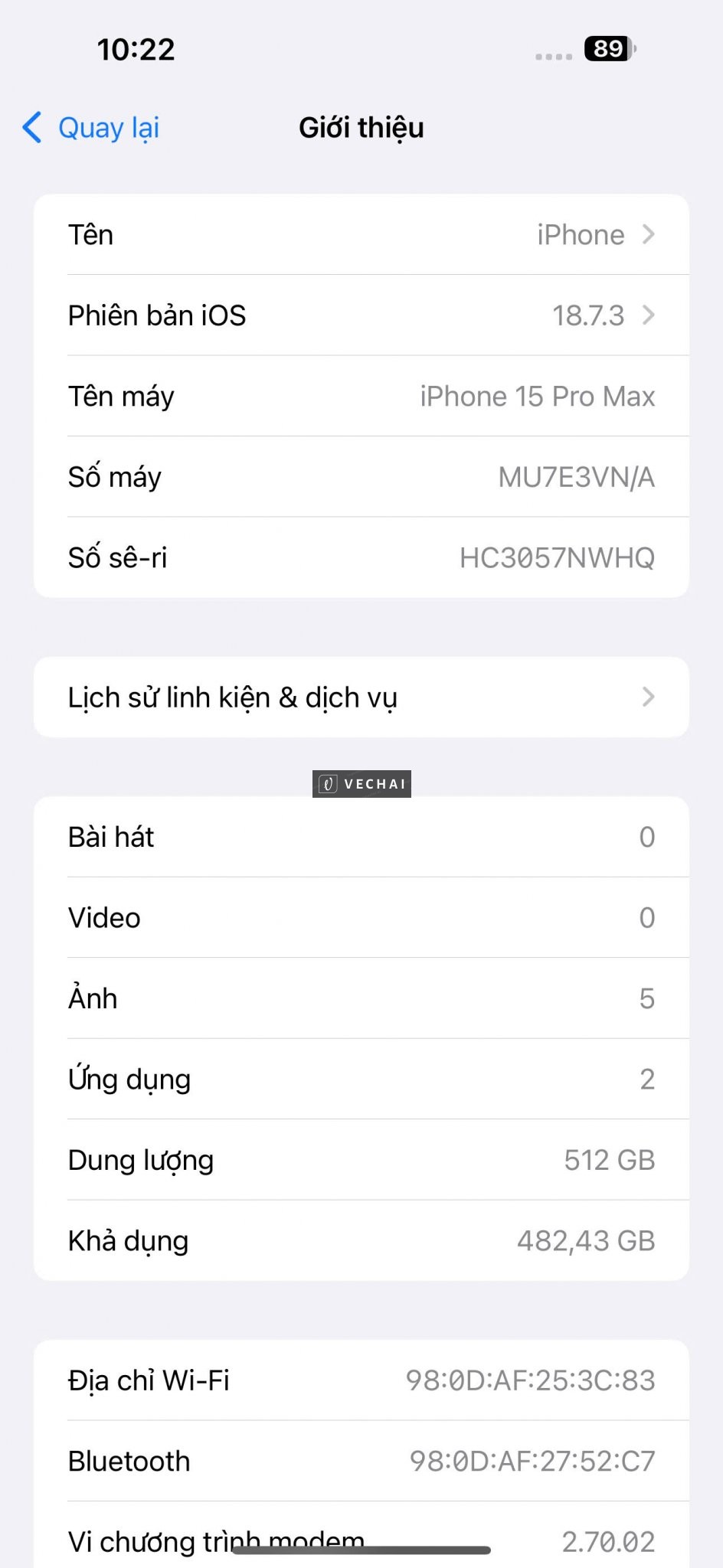Tap the chevron next to Tên row
The width and height of the screenshot is (723, 1568).
point(648,235)
